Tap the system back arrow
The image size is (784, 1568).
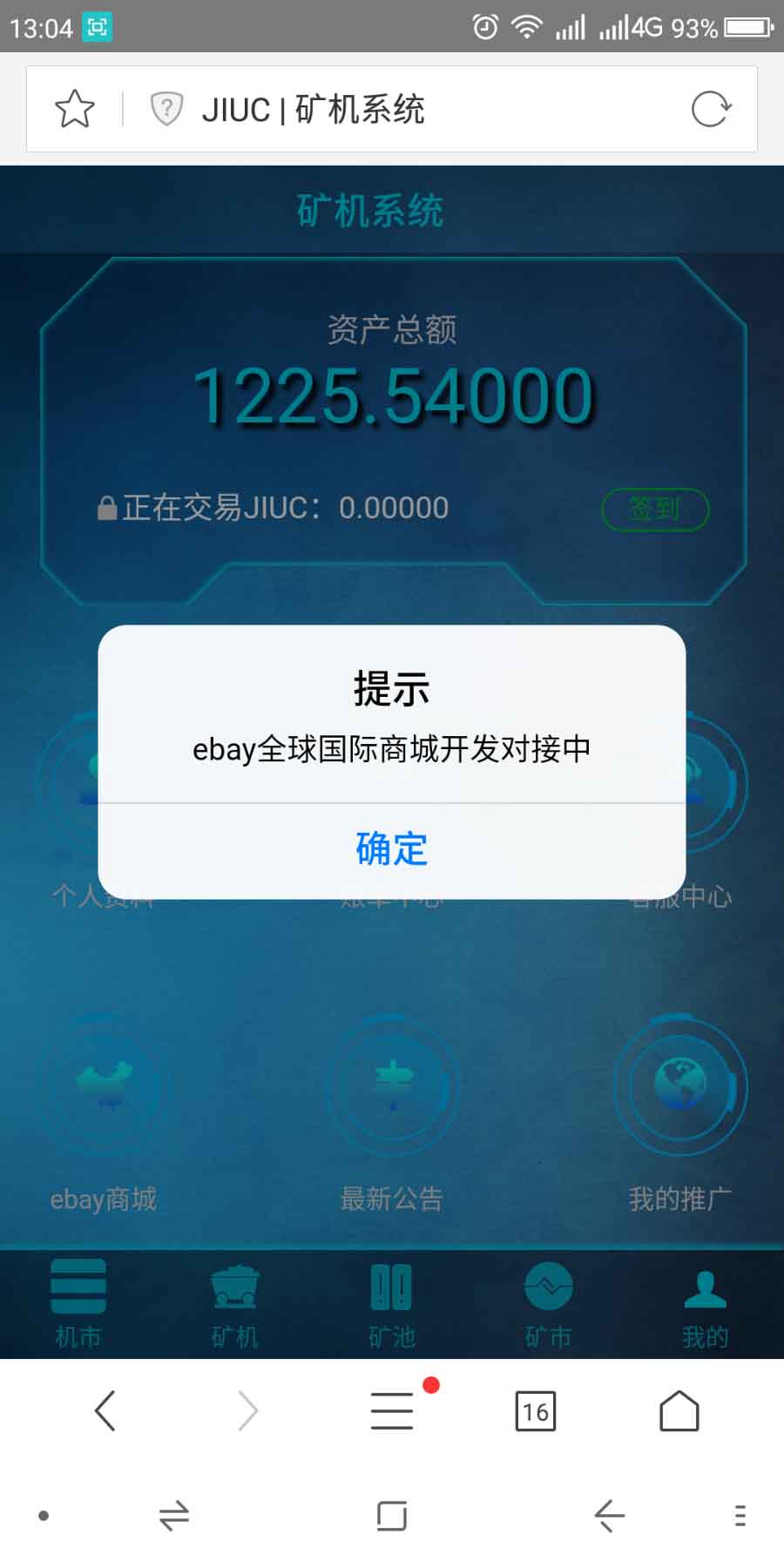pyautogui.click(x=609, y=1516)
